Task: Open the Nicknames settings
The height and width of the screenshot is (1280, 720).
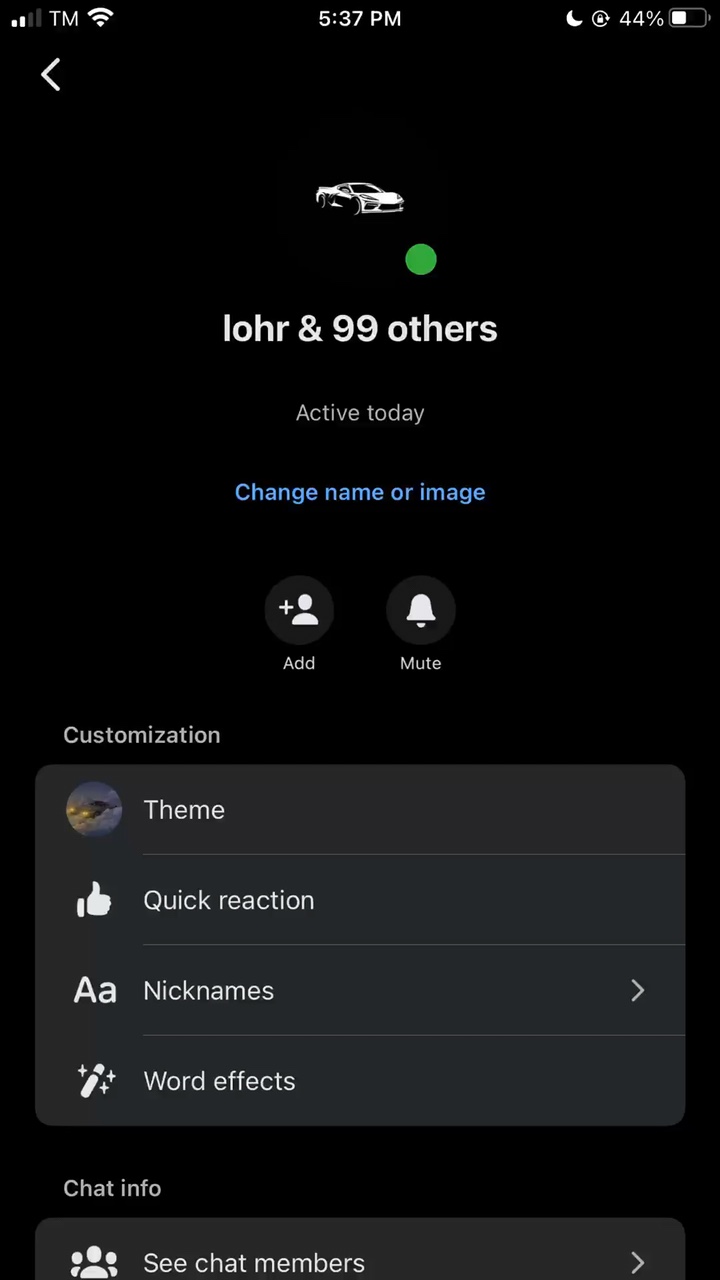Action: tap(360, 990)
